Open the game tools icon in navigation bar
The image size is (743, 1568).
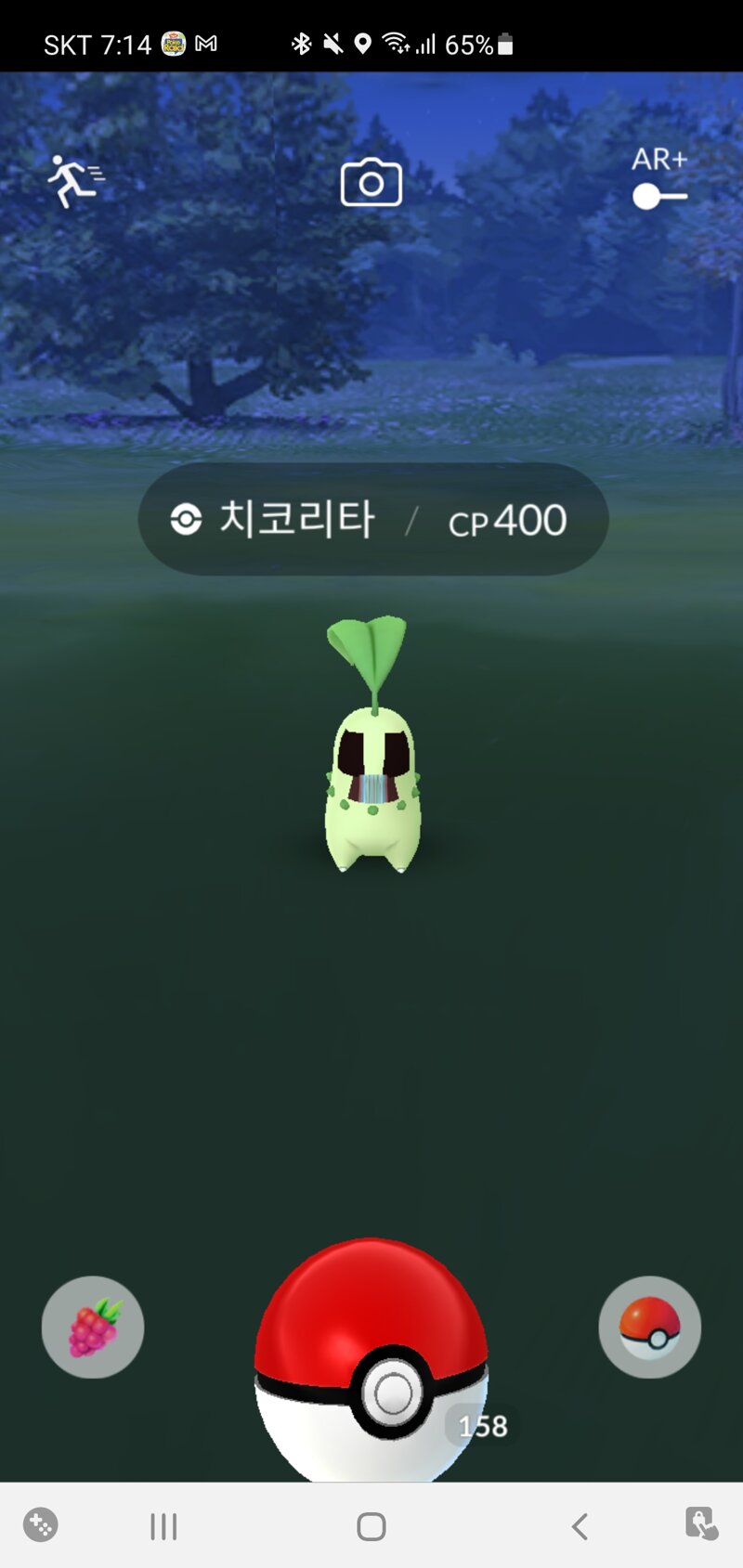[41, 1524]
